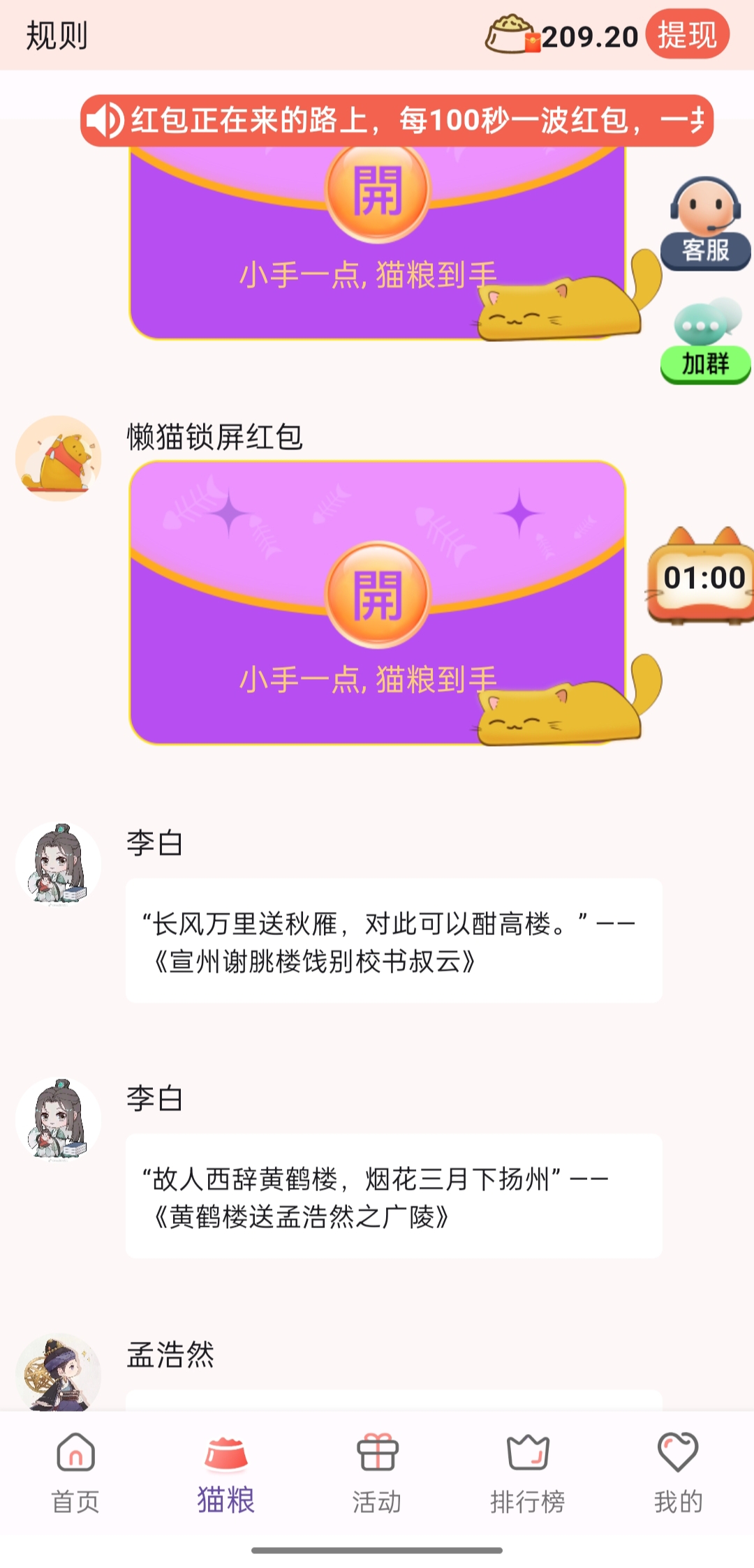This screenshot has height=1568, width=754.
Task: Go to the 活动 tab
Action: click(x=377, y=1472)
